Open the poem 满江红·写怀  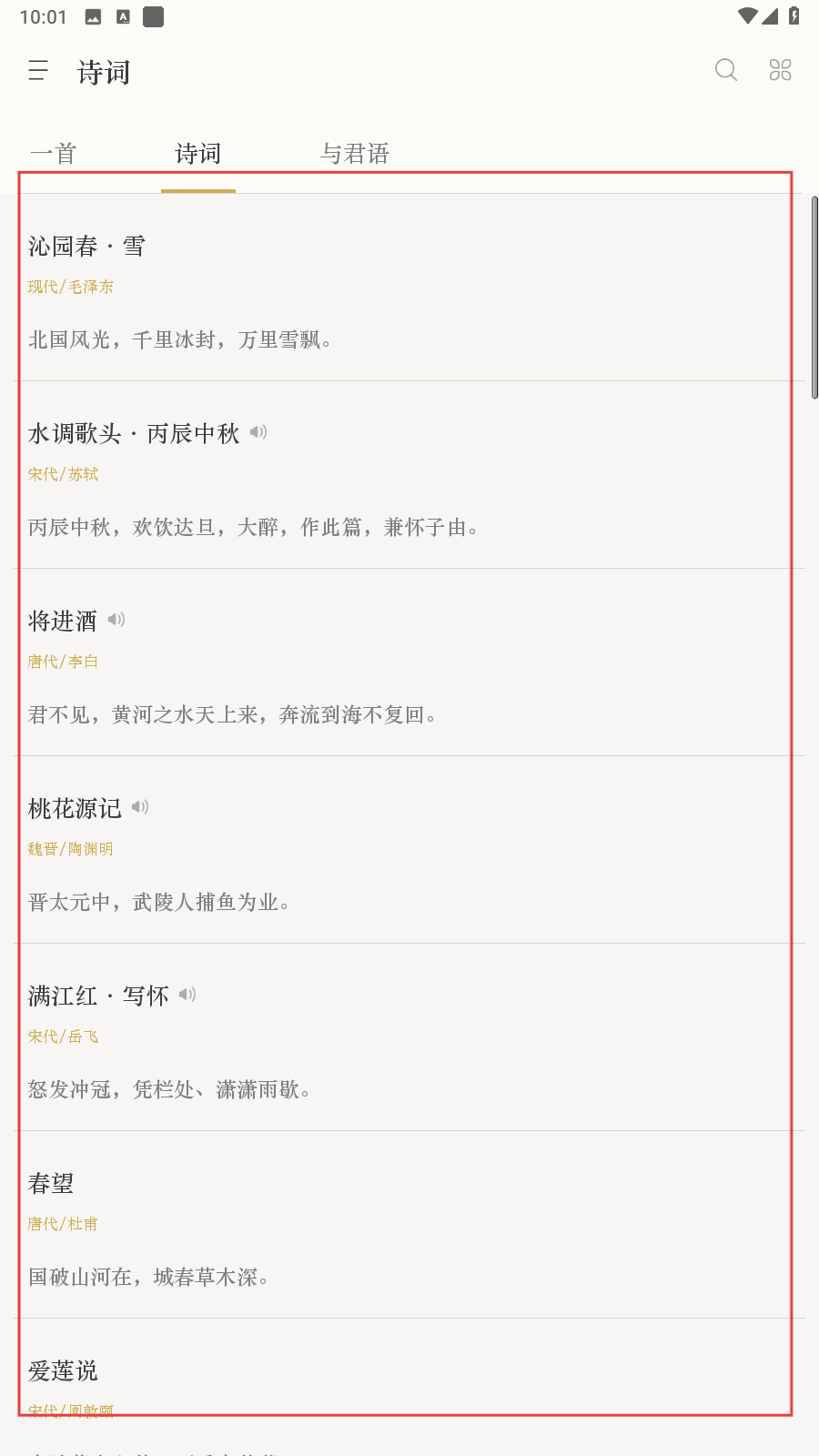[x=98, y=996]
